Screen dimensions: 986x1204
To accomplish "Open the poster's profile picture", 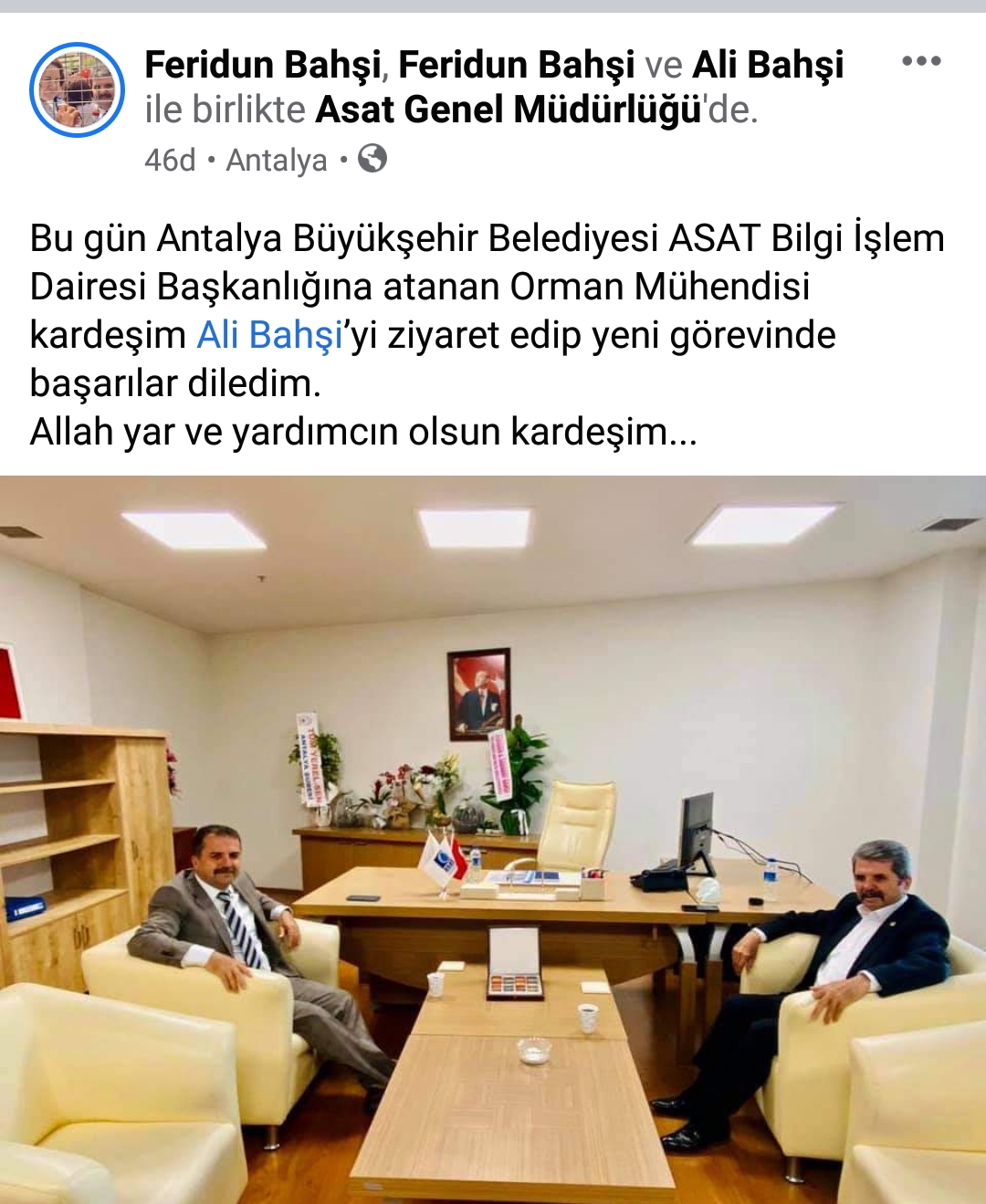I will tap(78, 89).
